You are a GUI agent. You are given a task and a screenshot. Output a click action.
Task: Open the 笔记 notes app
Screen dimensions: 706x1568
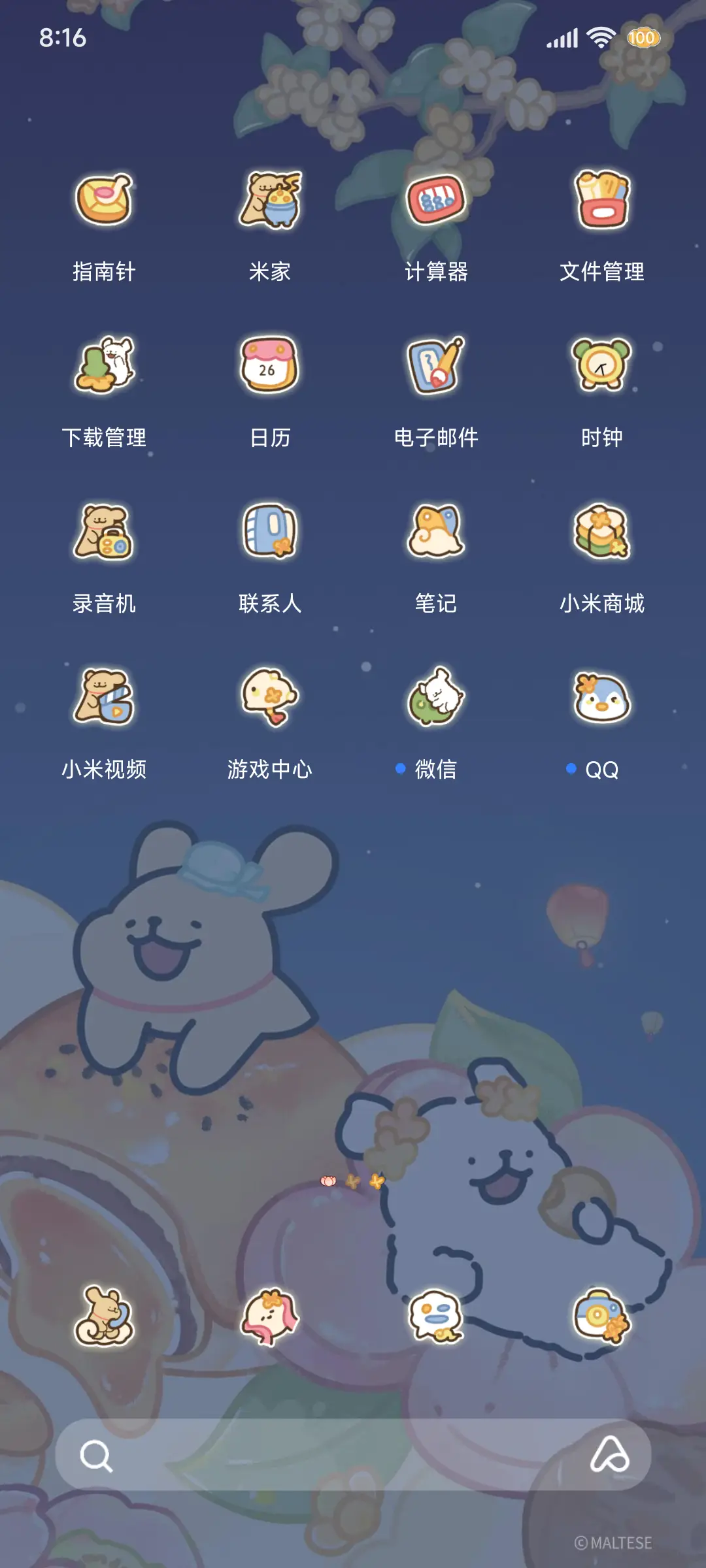pyautogui.click(x=437, y=534)
